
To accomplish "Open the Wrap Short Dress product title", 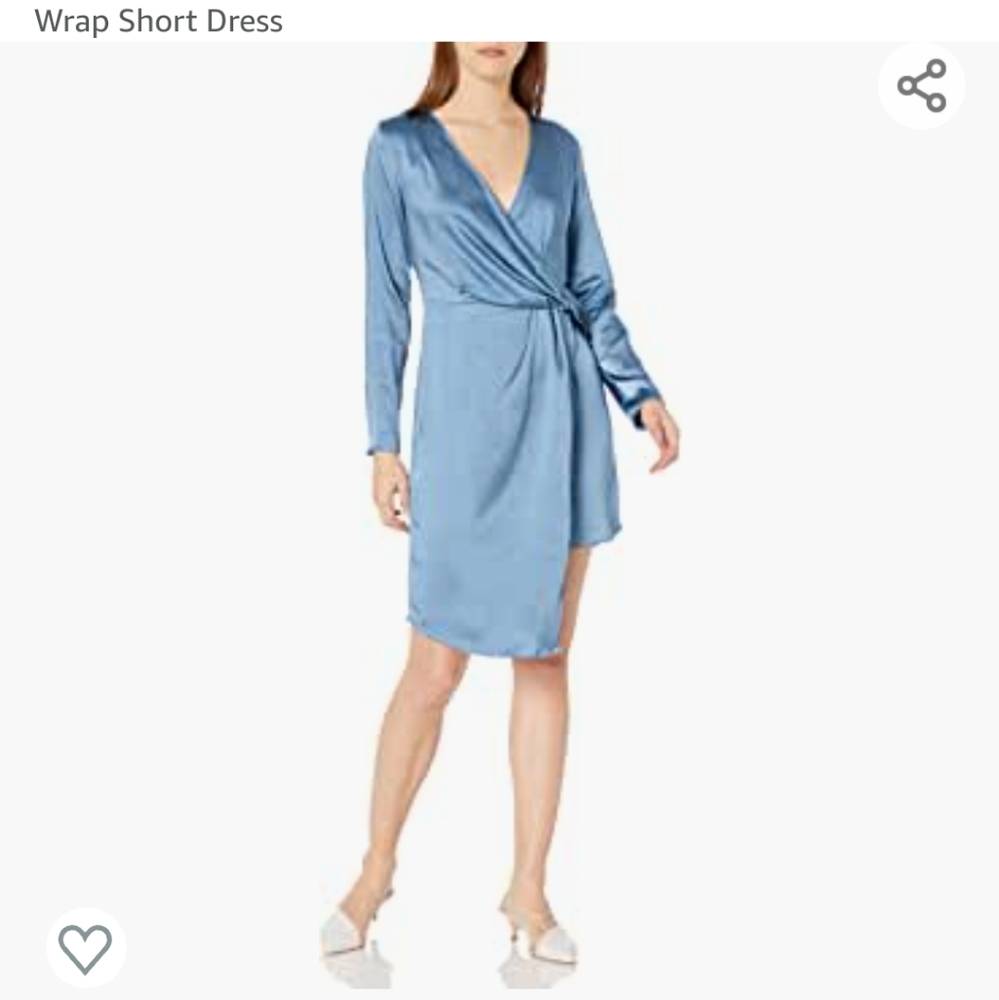I will [160, 20].
